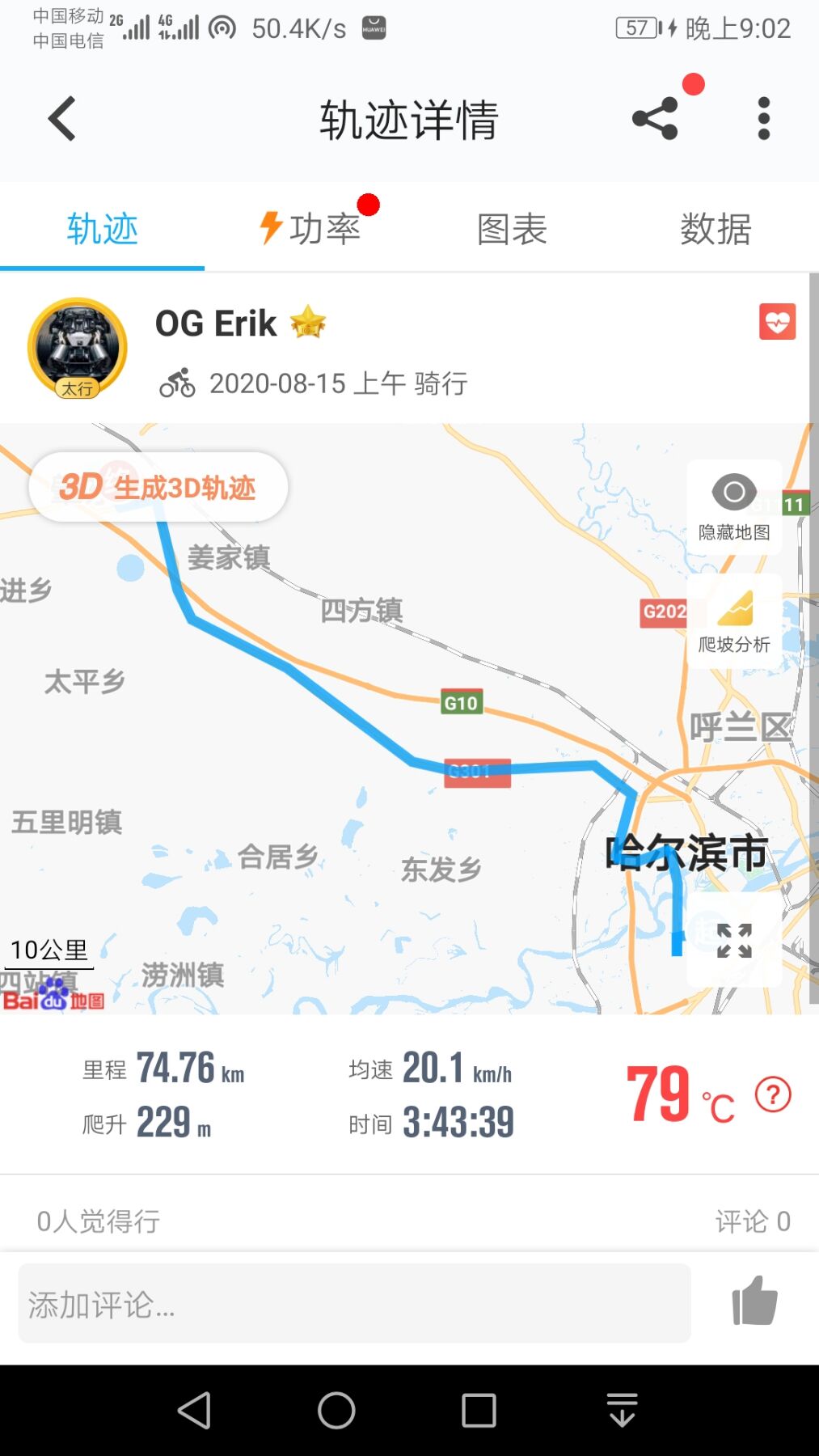Switch to the 功率 tab
This screenshot has width=819, height=1456.
[x=310, y=229]
